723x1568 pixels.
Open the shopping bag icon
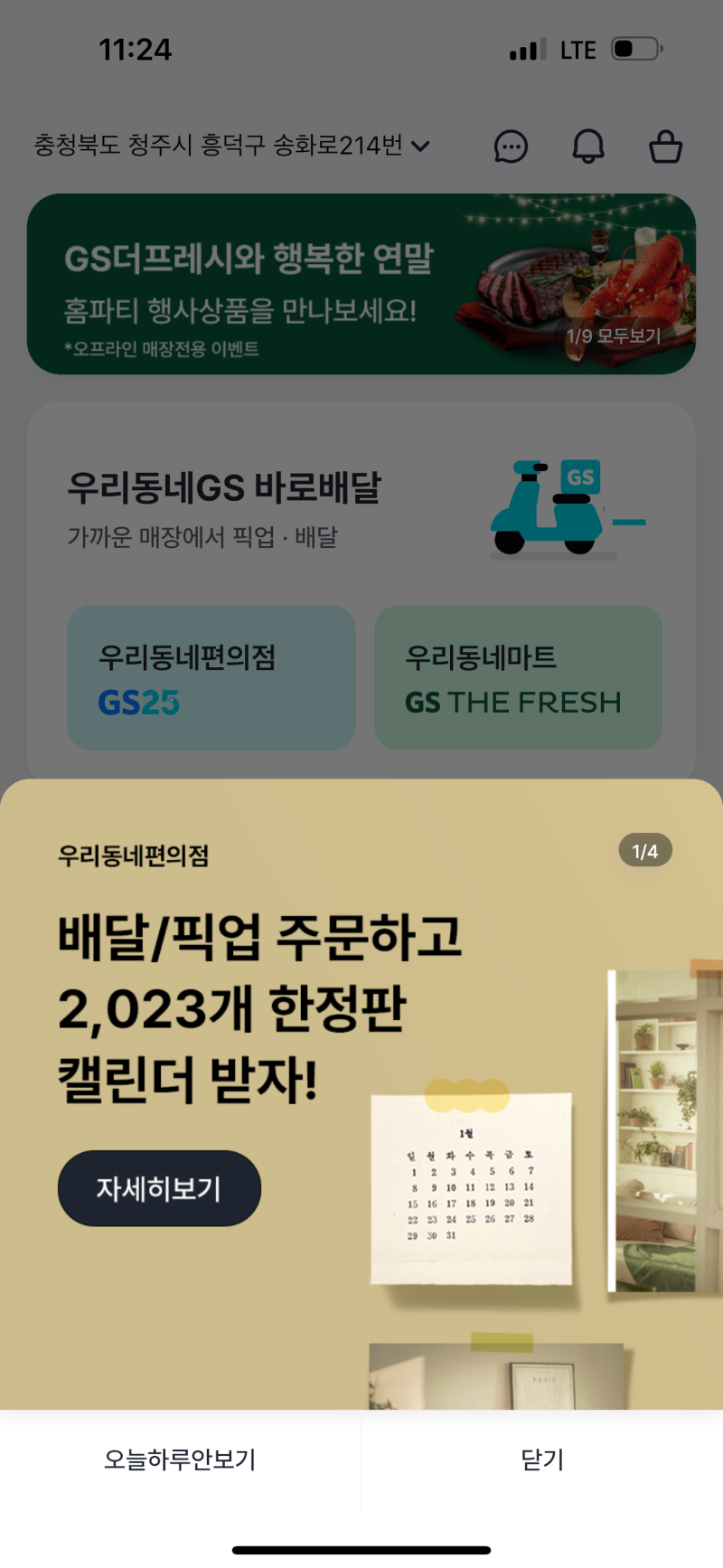(x=665, y=146)
